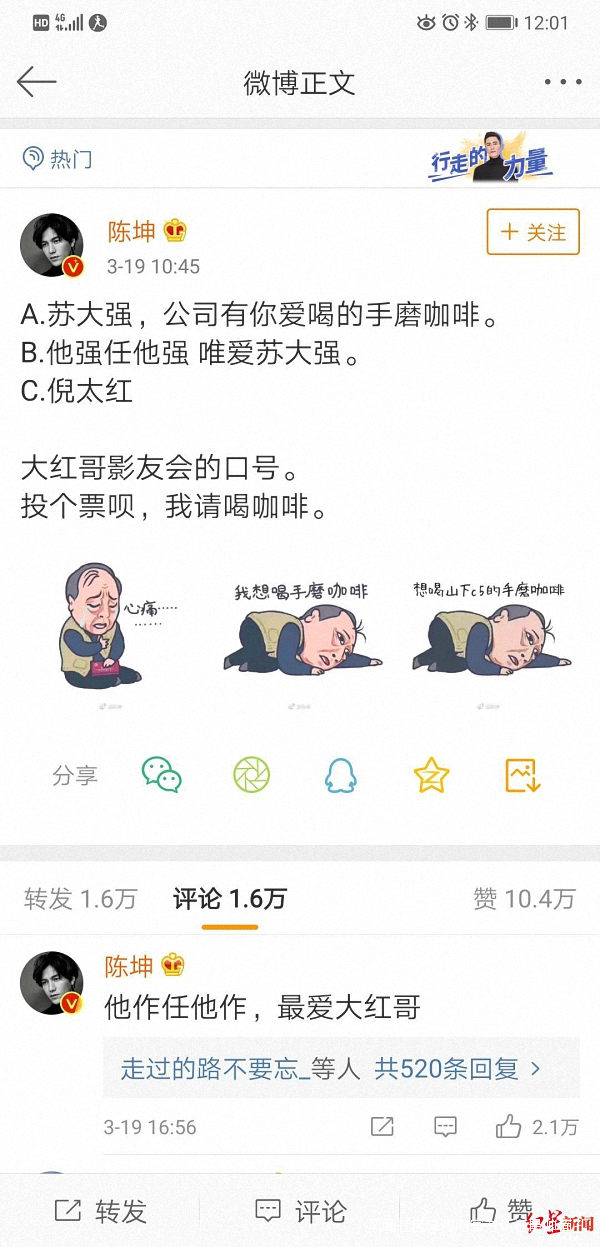Switch to the 转发 1.6万 tab
This screenshot has height=1247, width=600.
(80, 898)
